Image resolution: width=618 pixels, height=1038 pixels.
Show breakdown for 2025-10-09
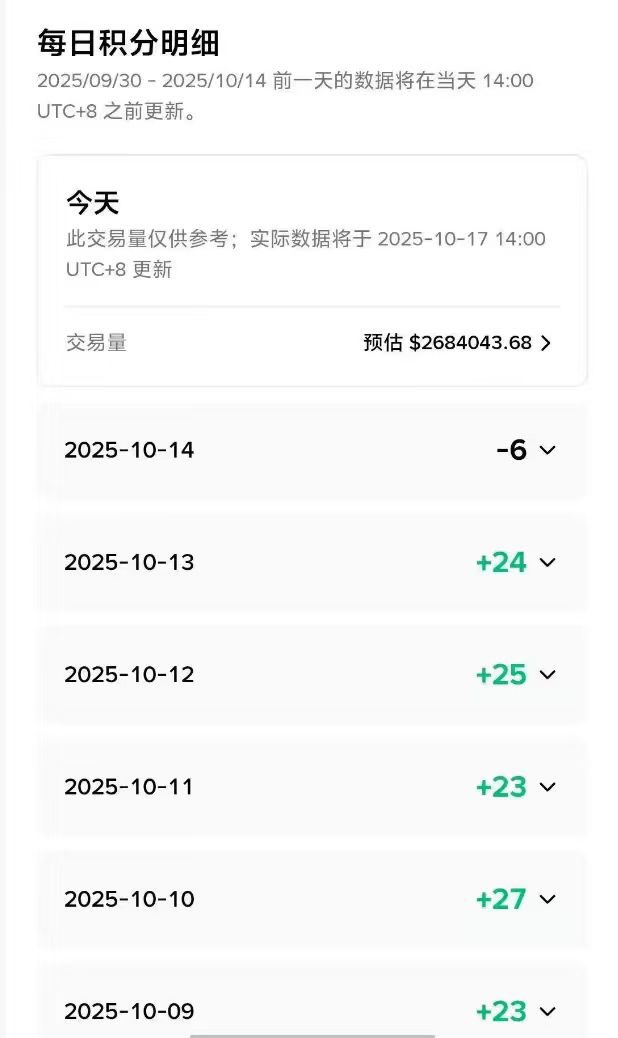[546, 1011]
